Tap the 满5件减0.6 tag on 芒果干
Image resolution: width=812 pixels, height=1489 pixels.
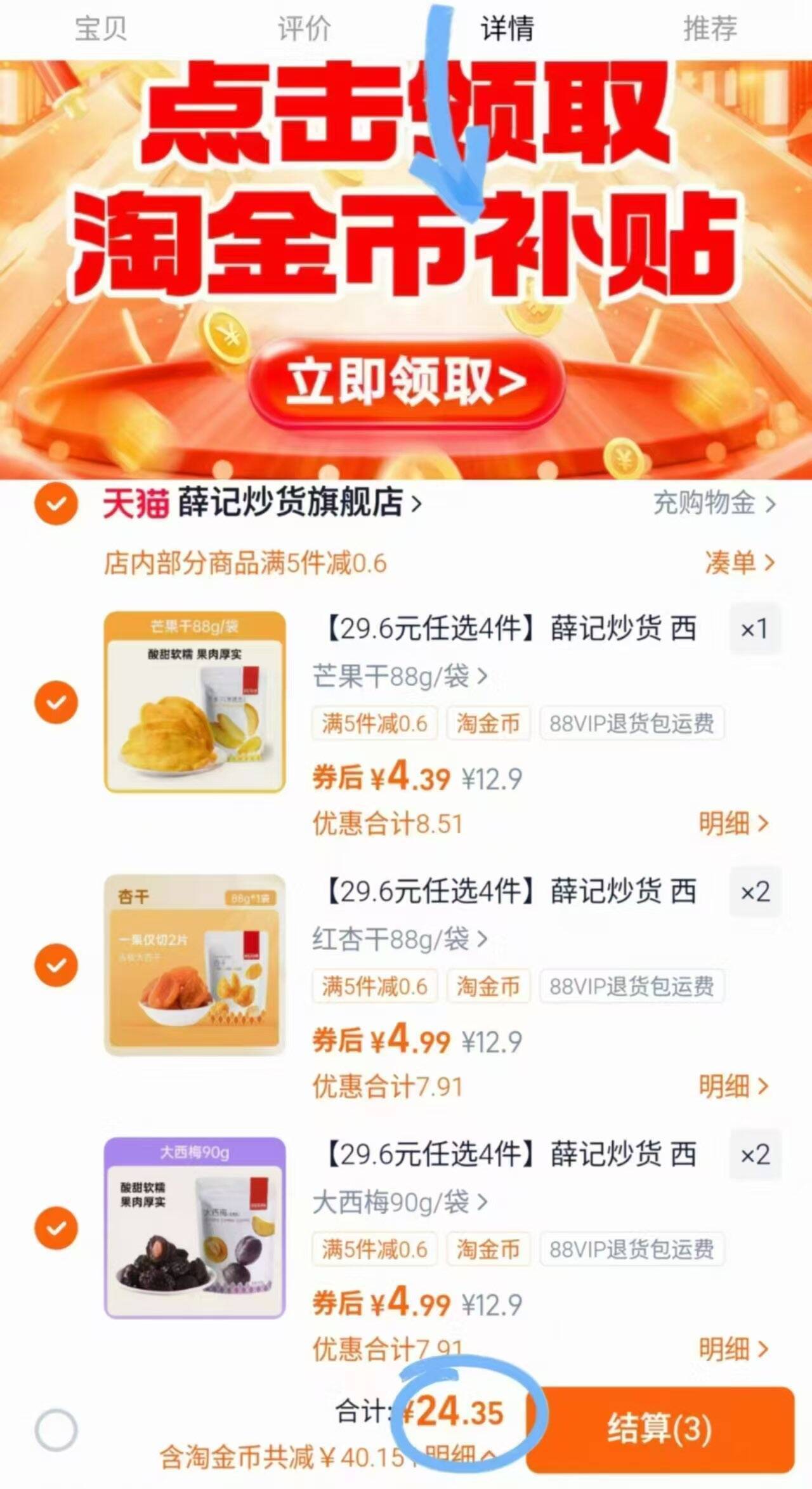coord(374,723)
